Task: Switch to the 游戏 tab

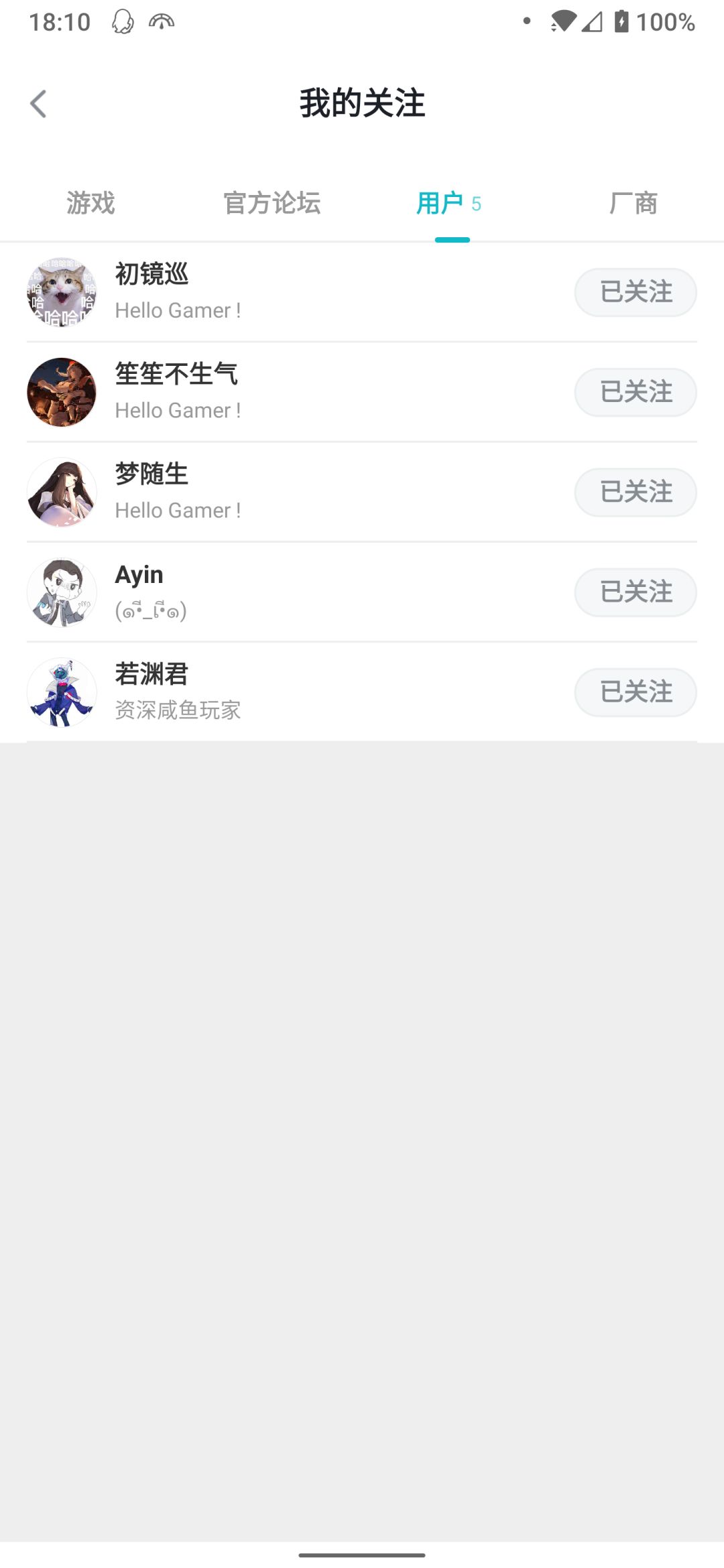Action: pyautogui.click(x=90, y=203)
